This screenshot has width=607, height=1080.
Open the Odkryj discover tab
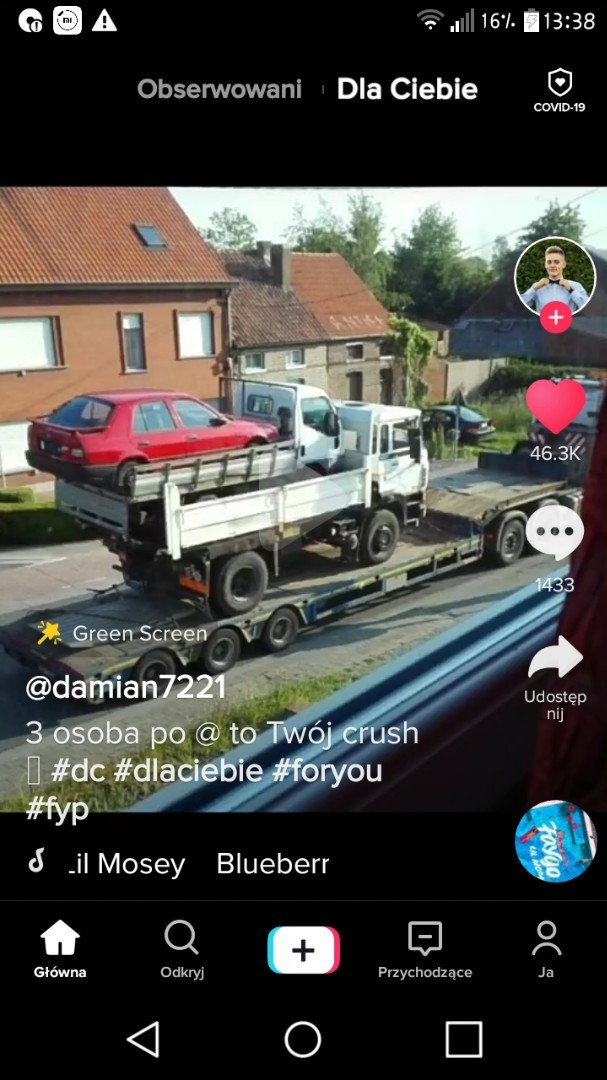[x=182, y=950]
